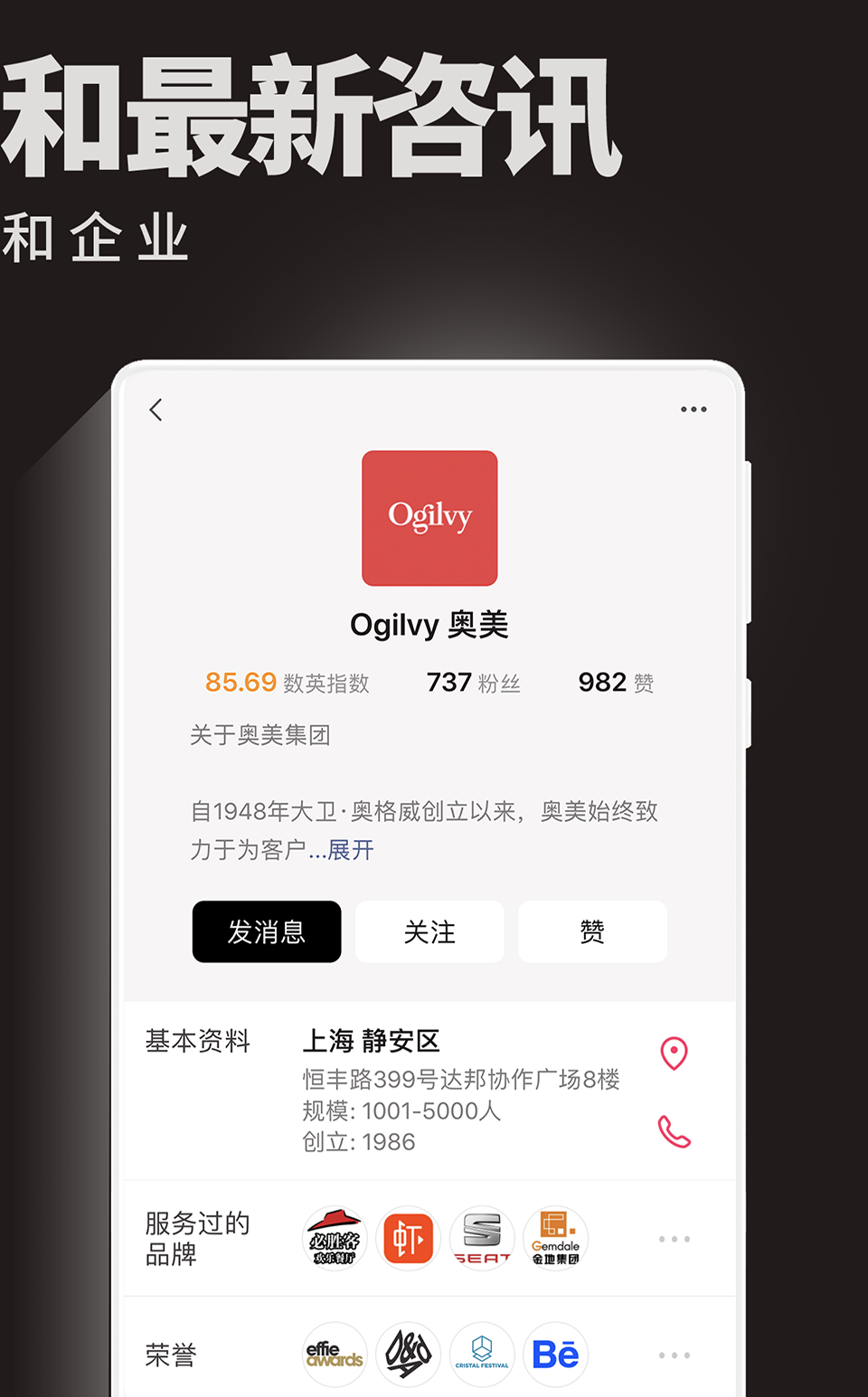
Task: Open the Behance honor badge
Action: [554, 1354]
